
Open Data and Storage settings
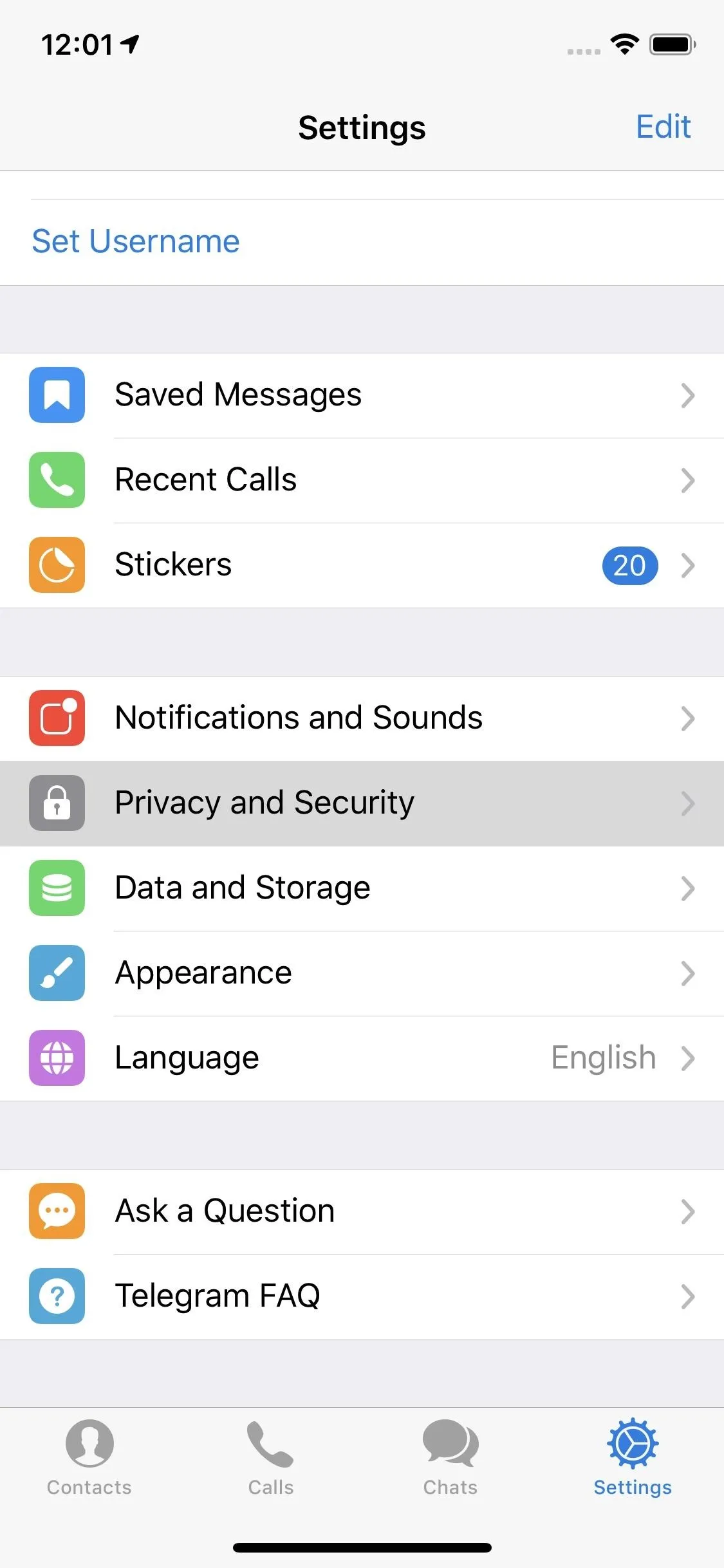(362, 888)
